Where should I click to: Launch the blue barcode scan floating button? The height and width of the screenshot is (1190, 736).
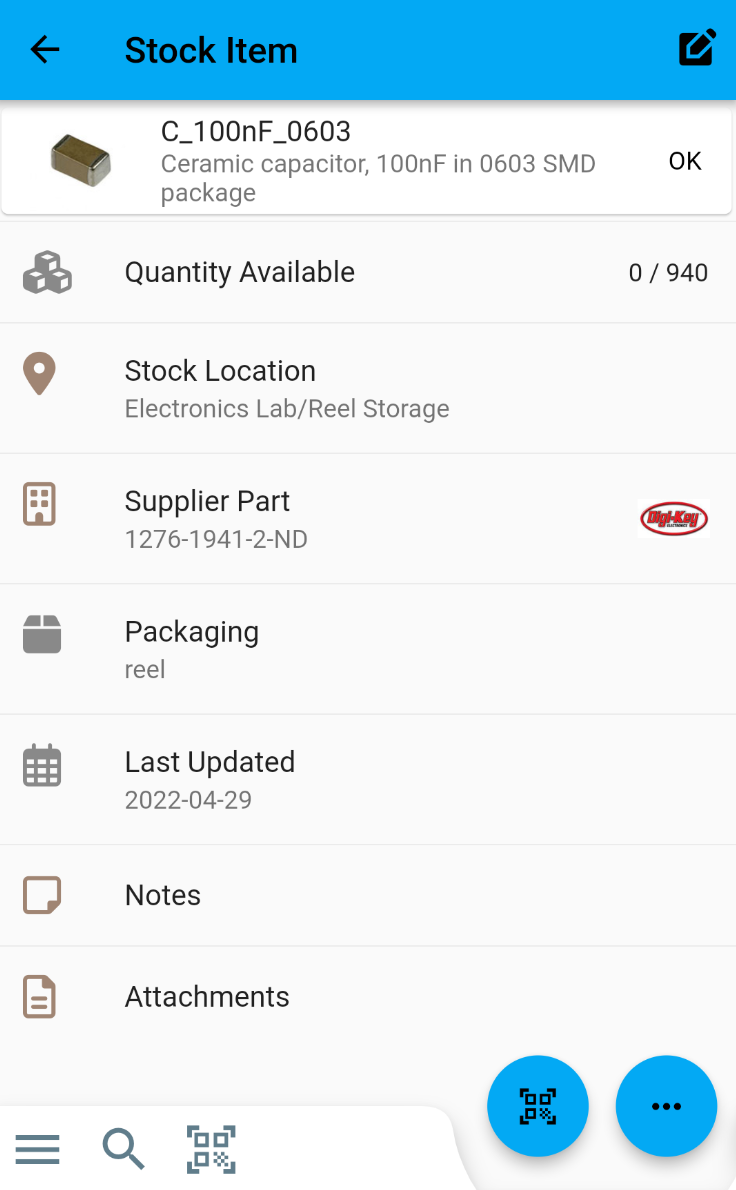[538, 1106]
